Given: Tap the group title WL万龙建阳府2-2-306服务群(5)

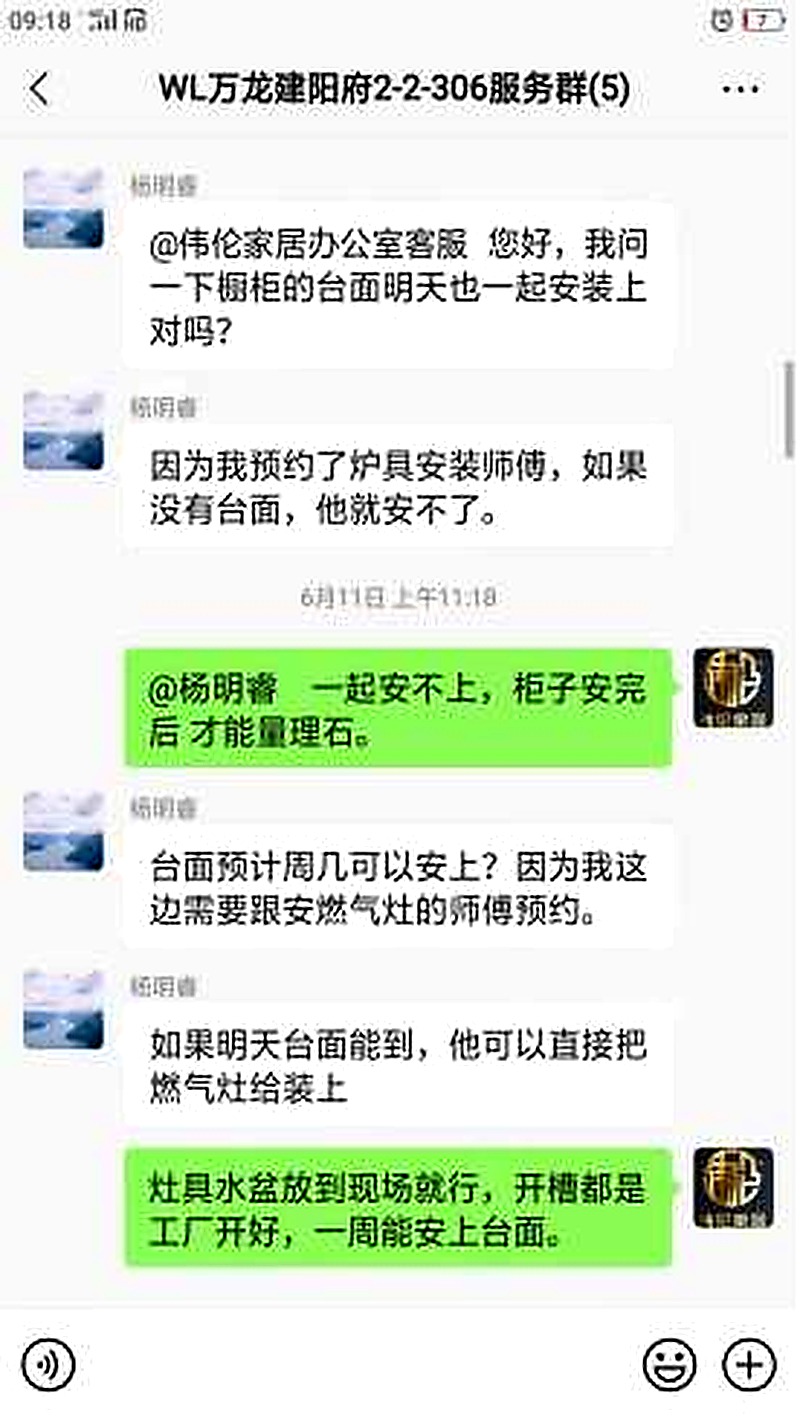Looking at the screenshot, I should pos(393,88).
